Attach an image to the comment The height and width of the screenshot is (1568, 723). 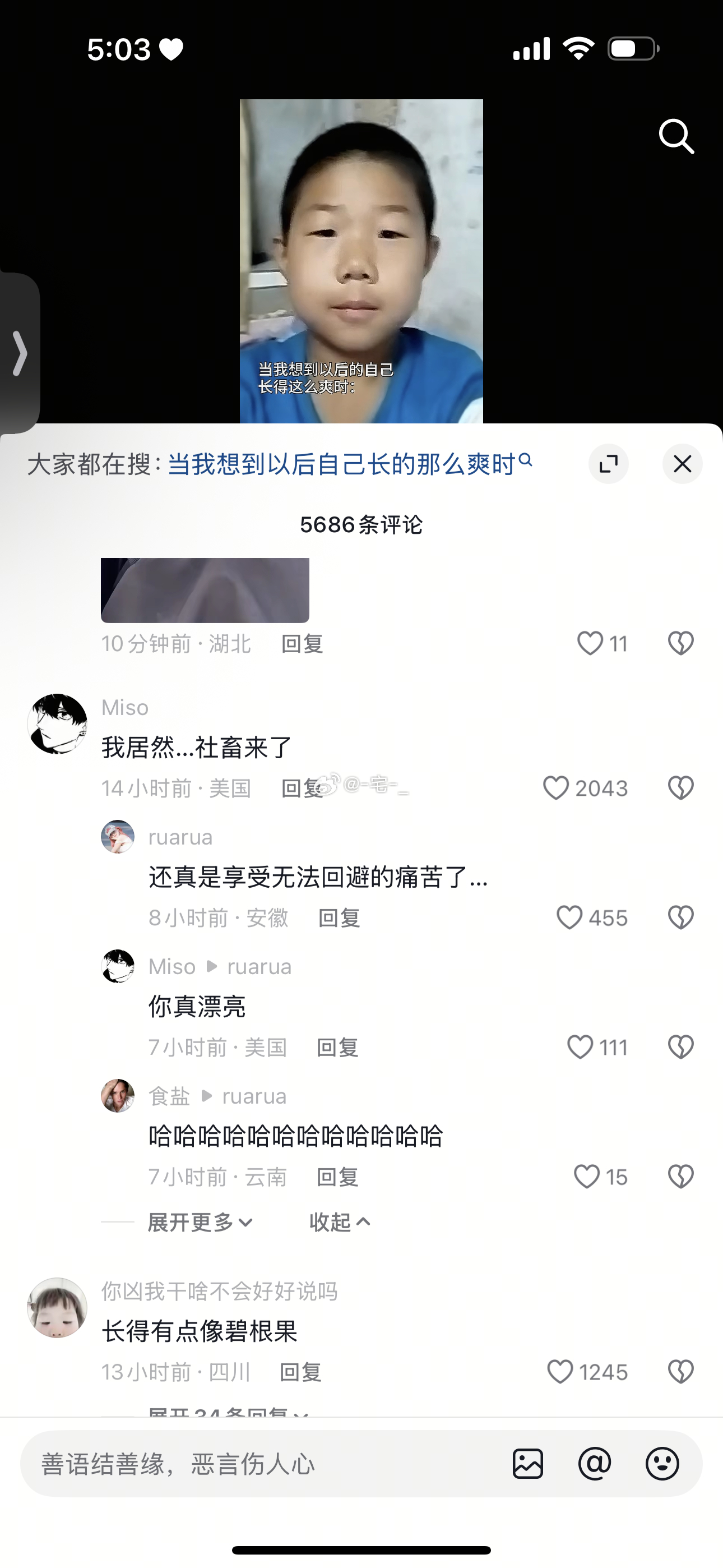[x=527, y=1464]
